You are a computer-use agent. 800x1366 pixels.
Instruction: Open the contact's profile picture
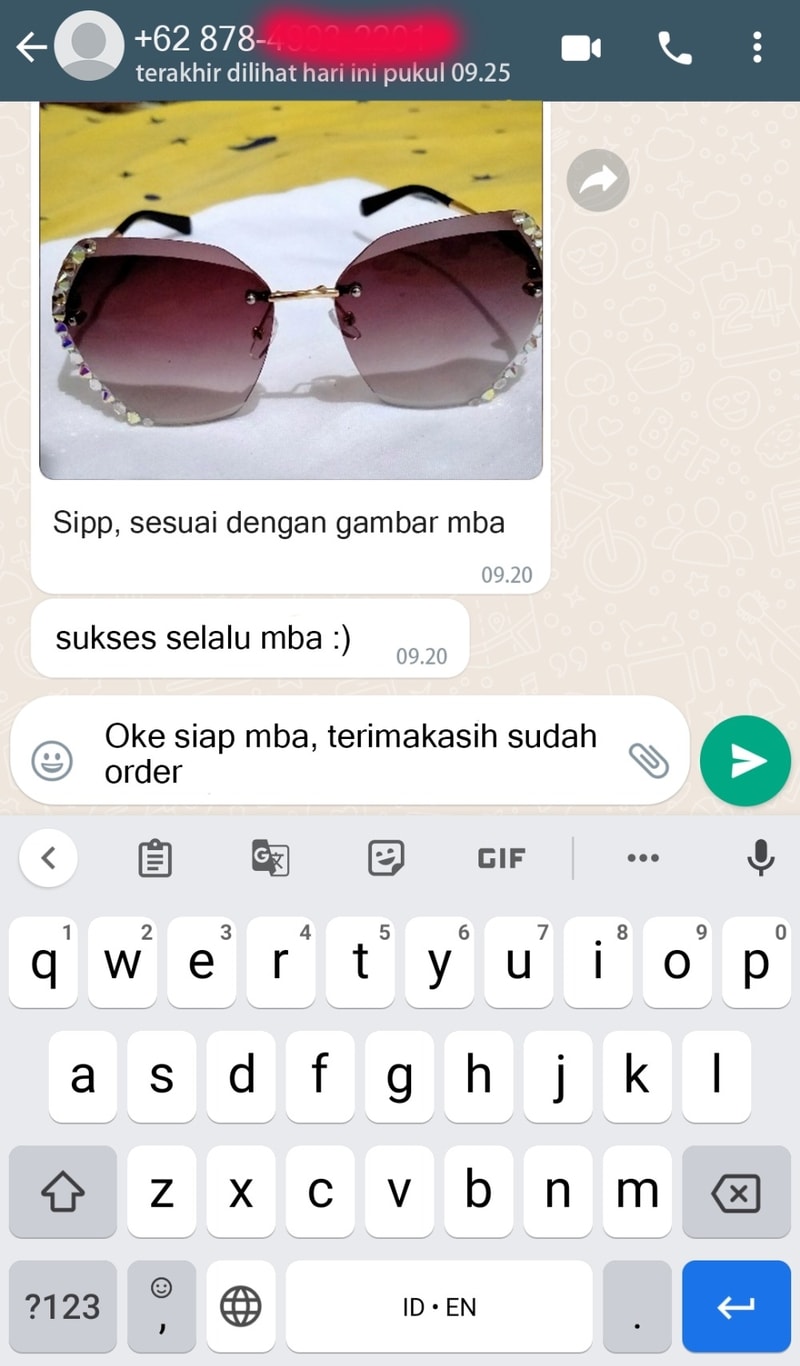click(x=88, y=48)
